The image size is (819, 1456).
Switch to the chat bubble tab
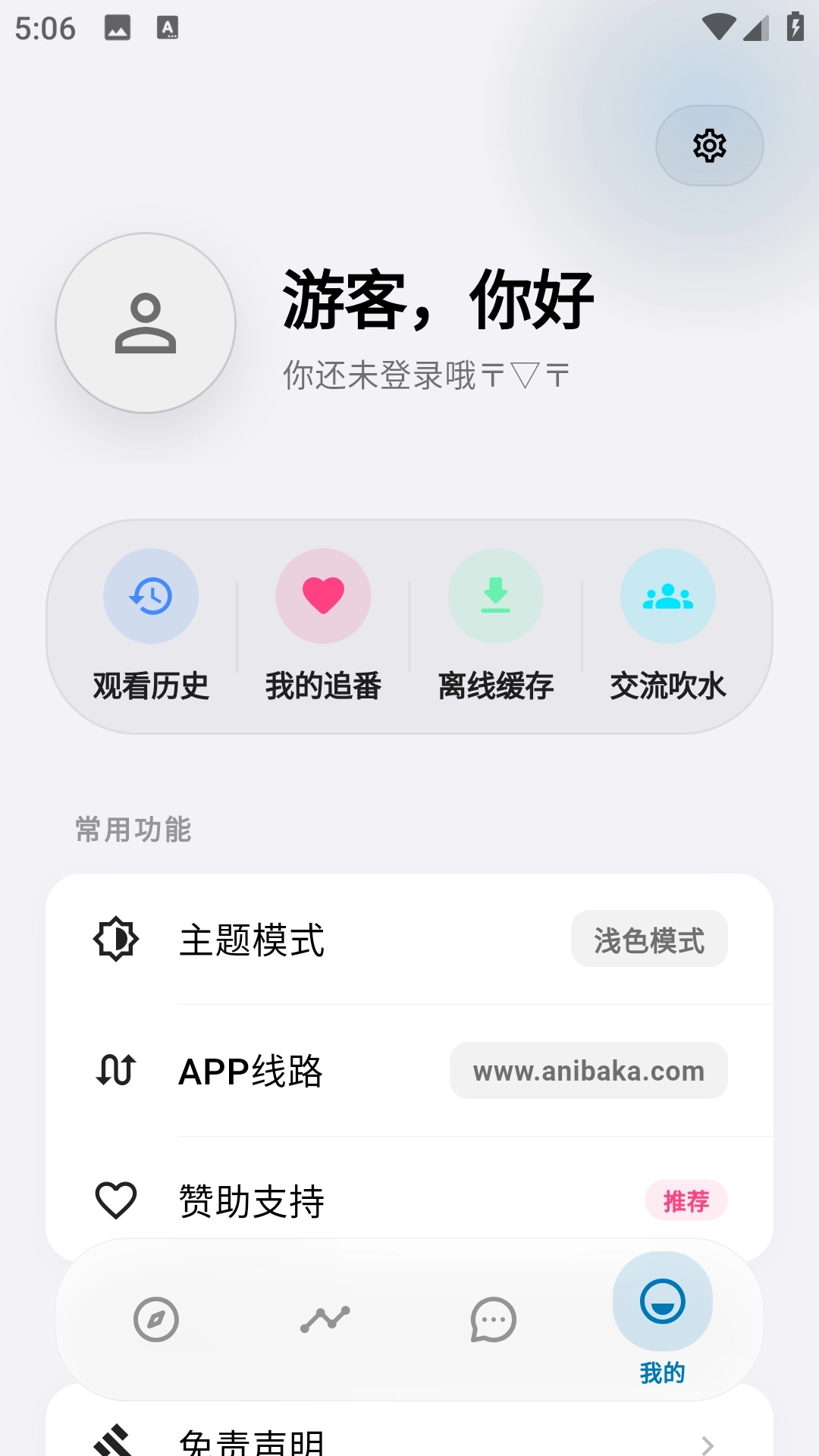click(x=494, y=1319)
